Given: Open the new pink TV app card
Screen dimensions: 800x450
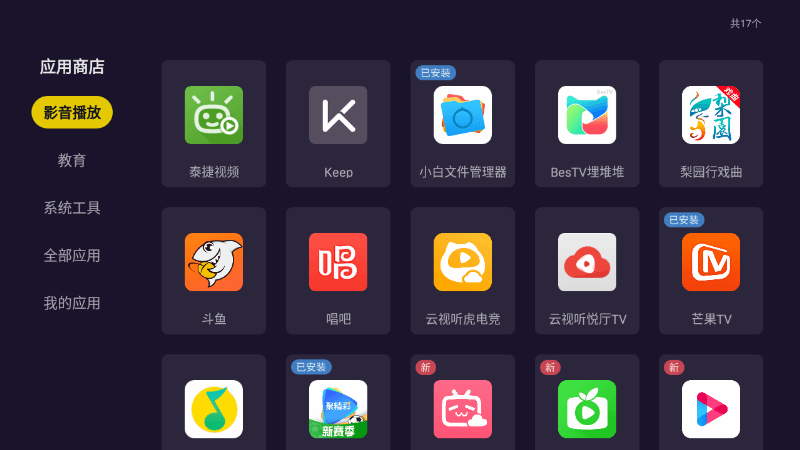Looking at the screenshot, I should [462, 405].
